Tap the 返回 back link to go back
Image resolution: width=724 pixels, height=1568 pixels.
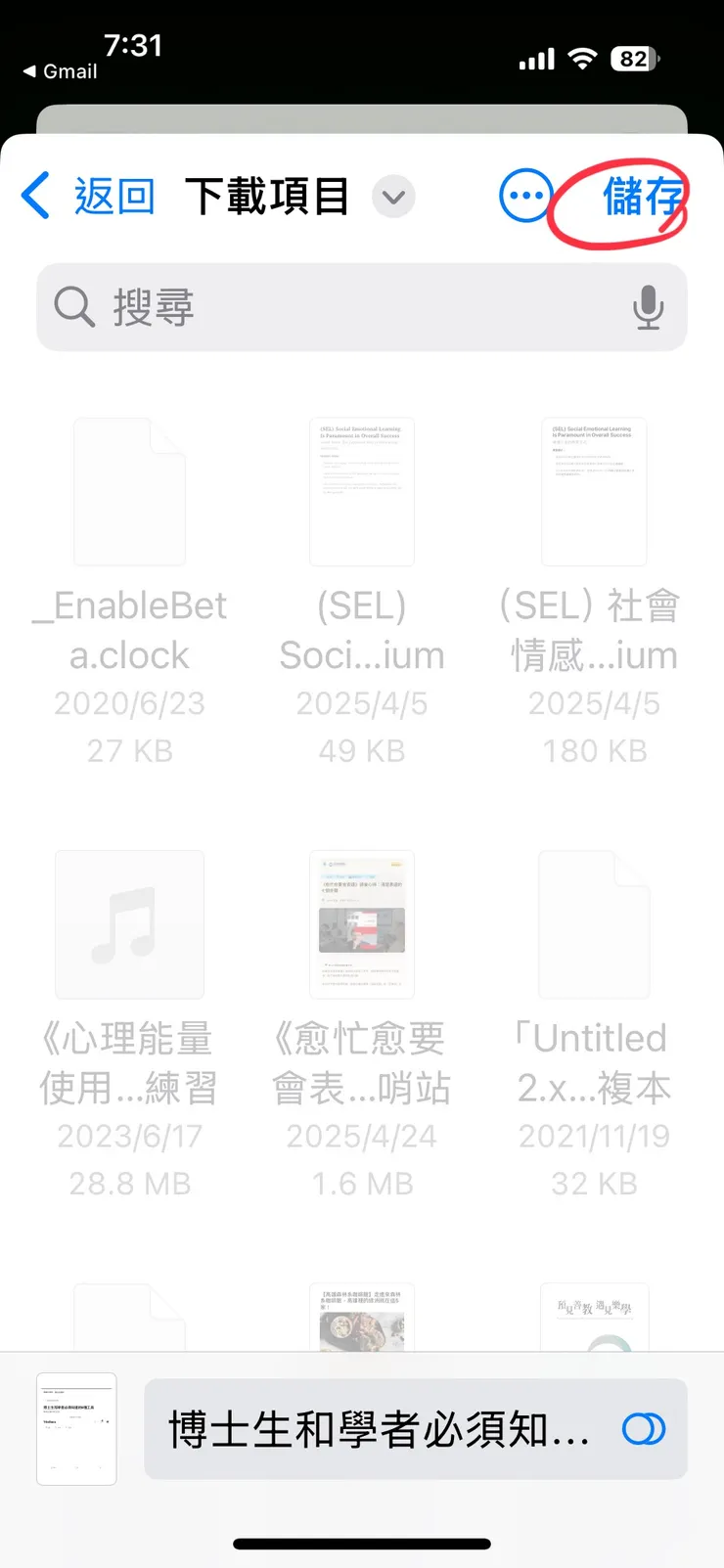(113, 196)
